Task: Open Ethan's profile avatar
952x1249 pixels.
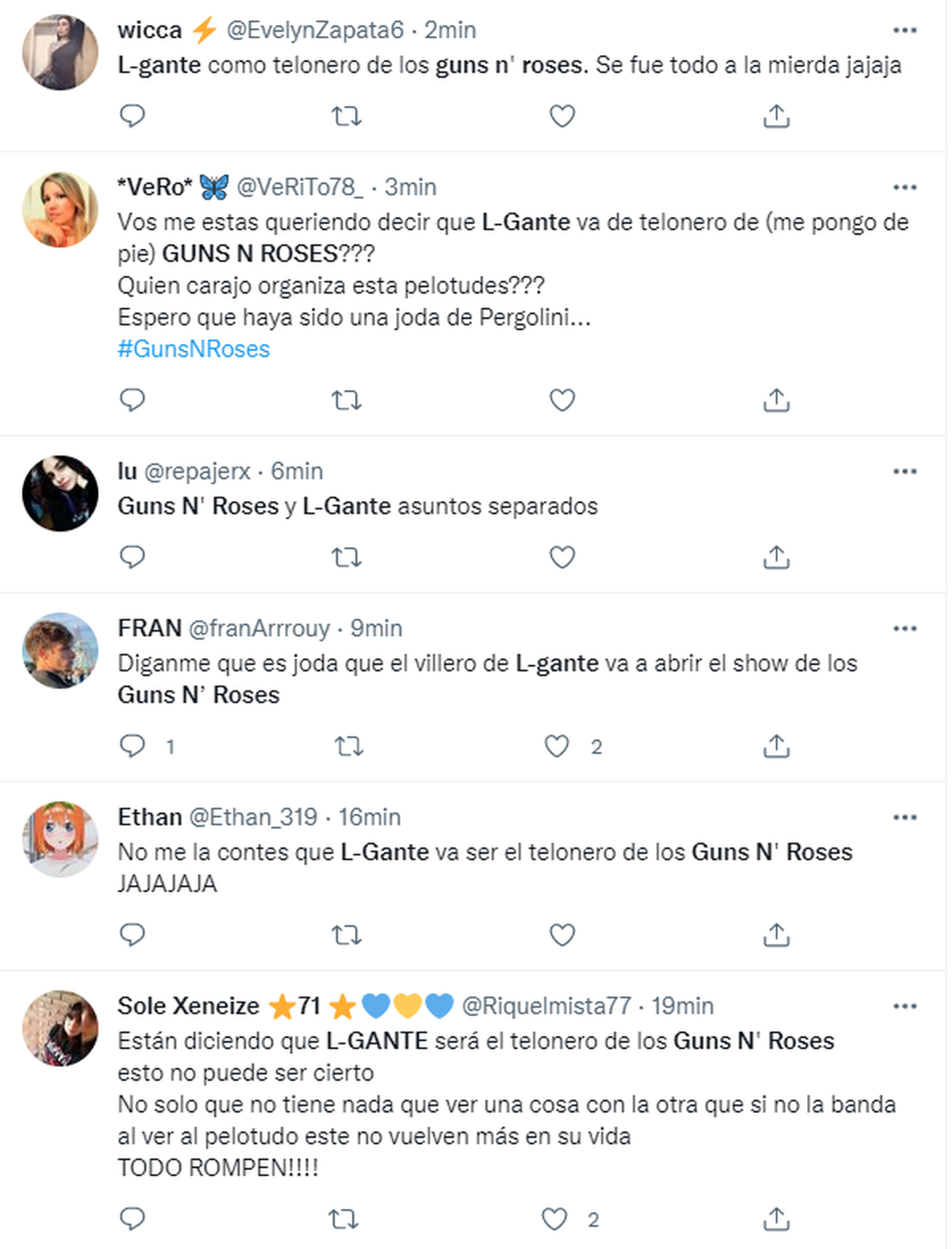Action: 60,840
